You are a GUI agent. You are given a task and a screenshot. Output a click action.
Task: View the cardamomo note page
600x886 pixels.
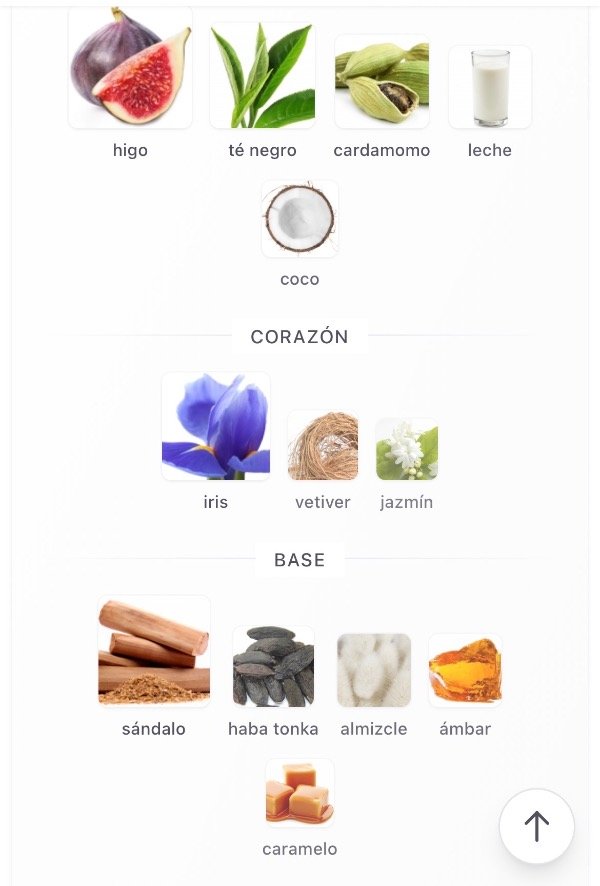click(382, 82)
